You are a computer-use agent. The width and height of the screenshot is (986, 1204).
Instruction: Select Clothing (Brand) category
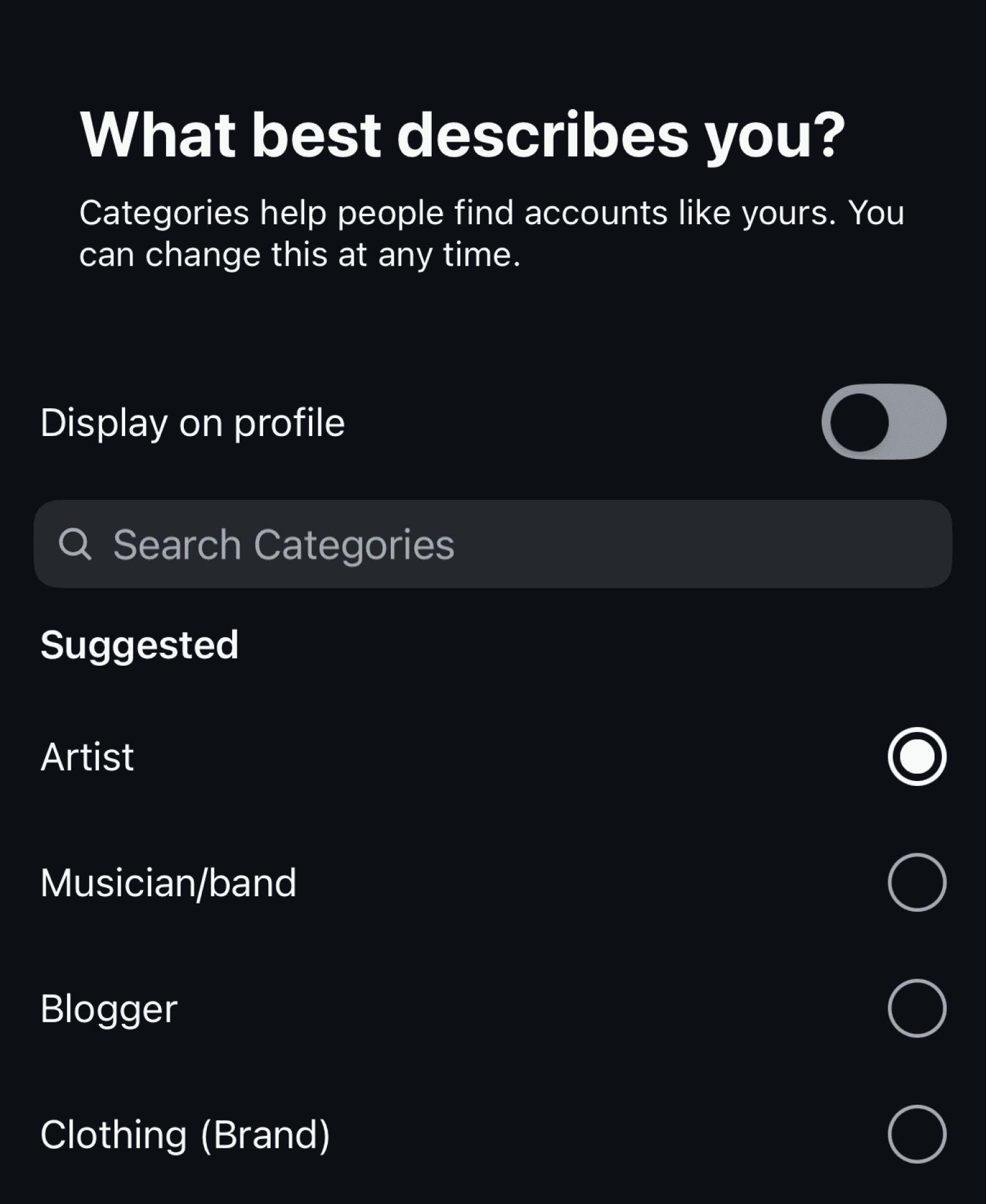[x=916, y=1133]
